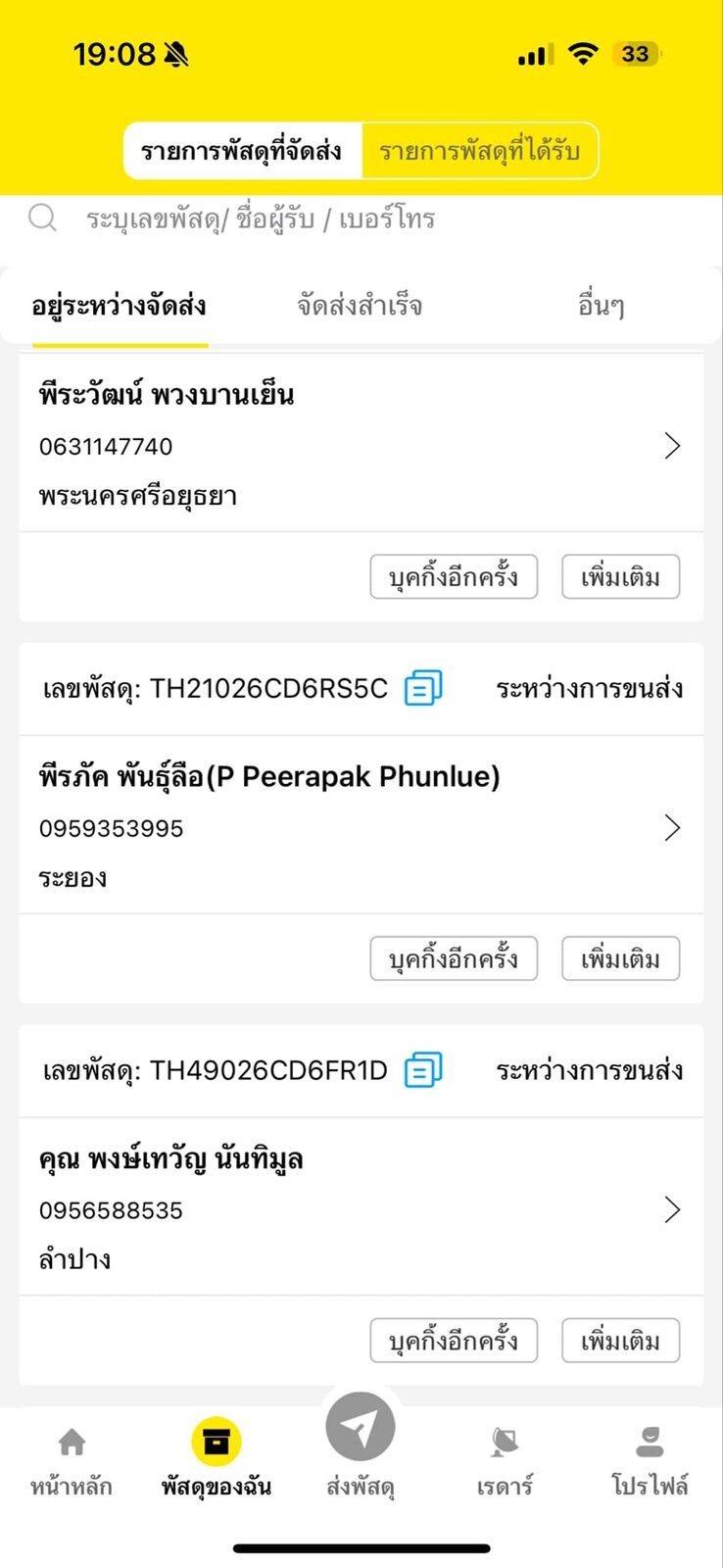723x1568 pixels.
Task: Open parcel details for Peerapak Phunlue
Action: (x=672, y=828)
